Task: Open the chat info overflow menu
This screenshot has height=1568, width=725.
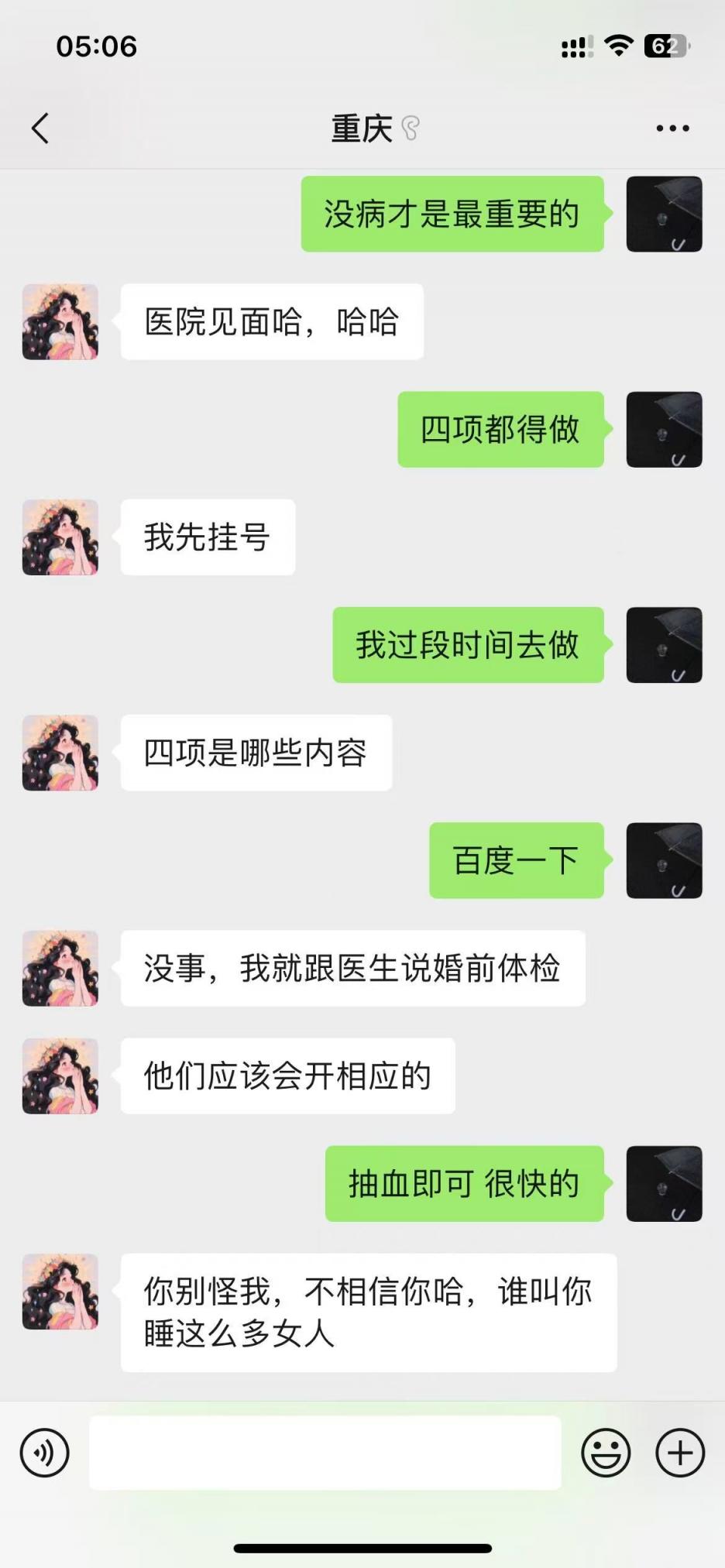Action: point(672,129)
